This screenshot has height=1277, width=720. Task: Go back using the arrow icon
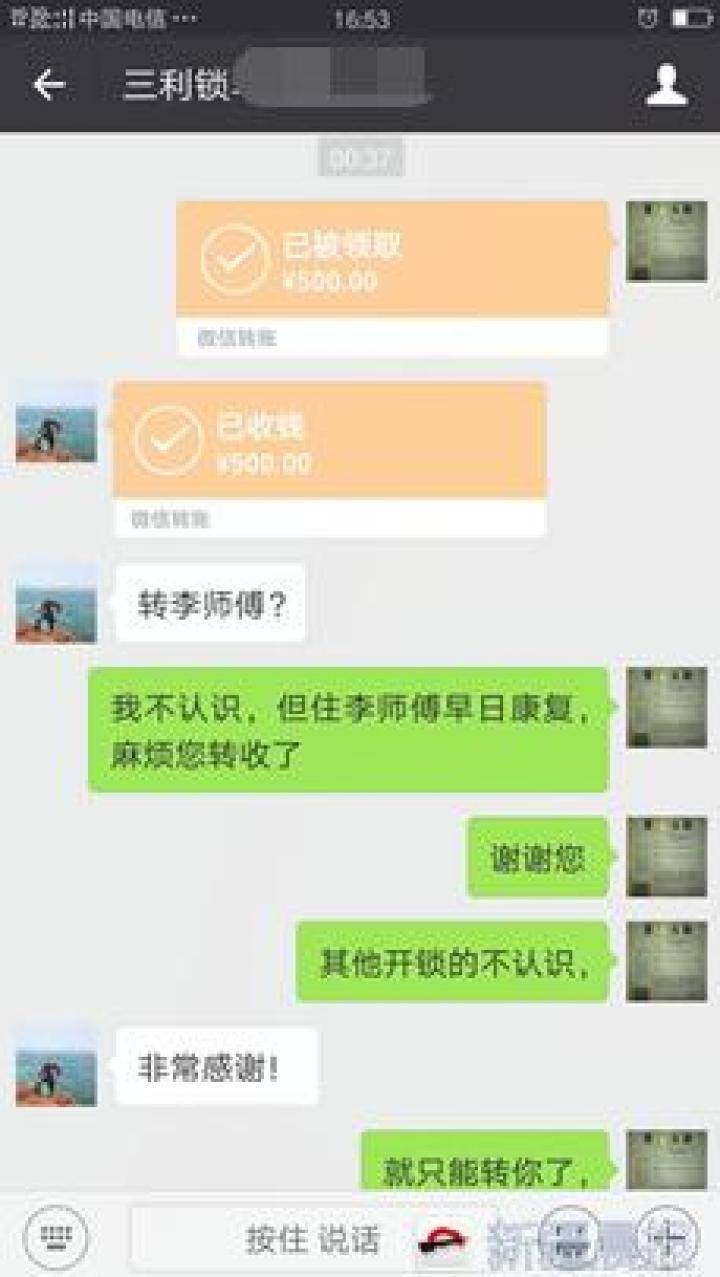click(48, 86)
